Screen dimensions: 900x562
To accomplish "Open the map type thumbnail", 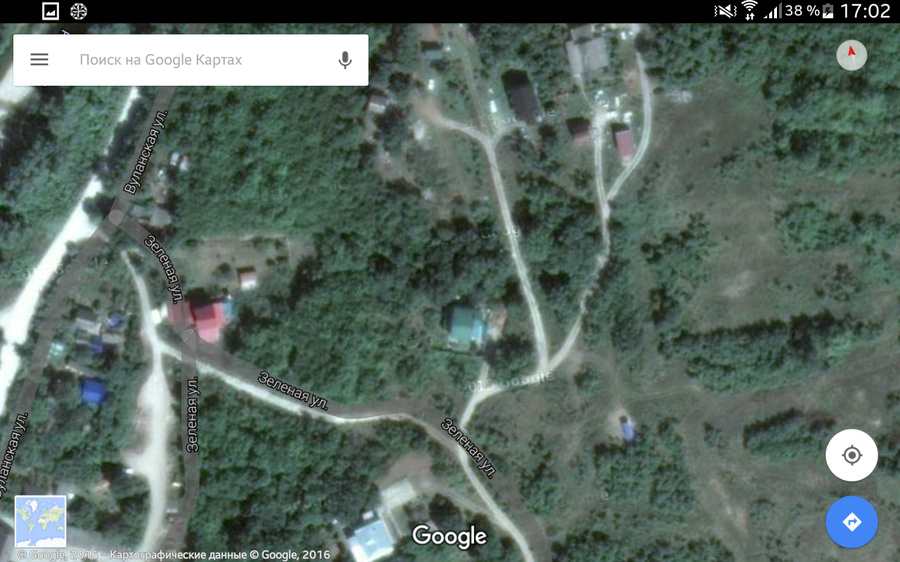I will [x=40, y=522].
